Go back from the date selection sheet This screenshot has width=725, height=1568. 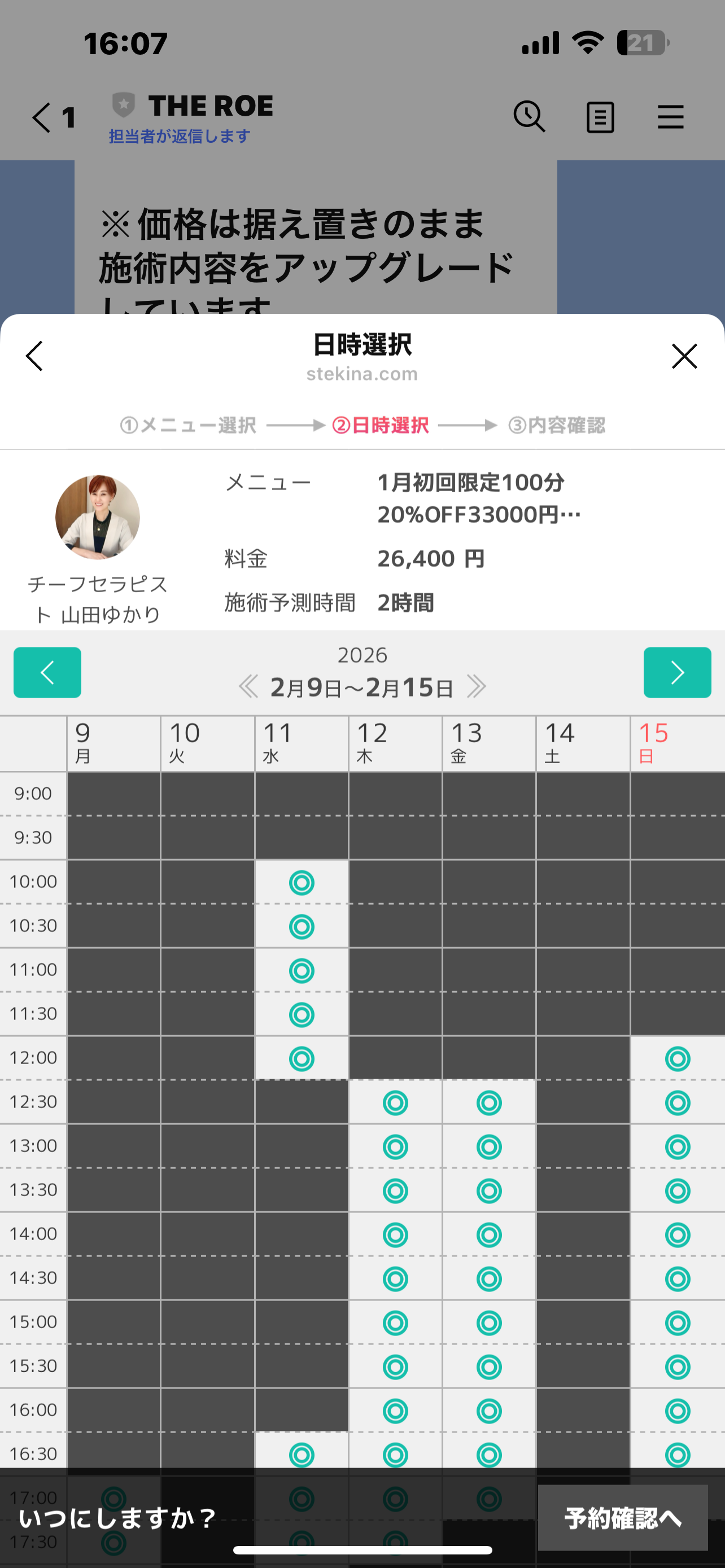[34, 356]
